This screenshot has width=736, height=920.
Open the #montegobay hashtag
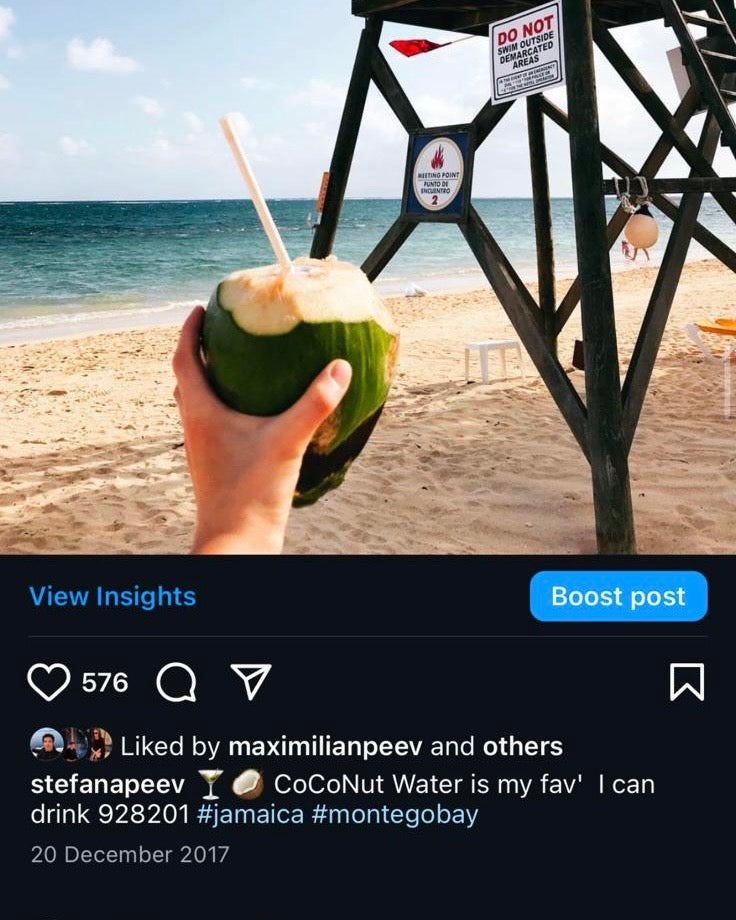[395, 814]
